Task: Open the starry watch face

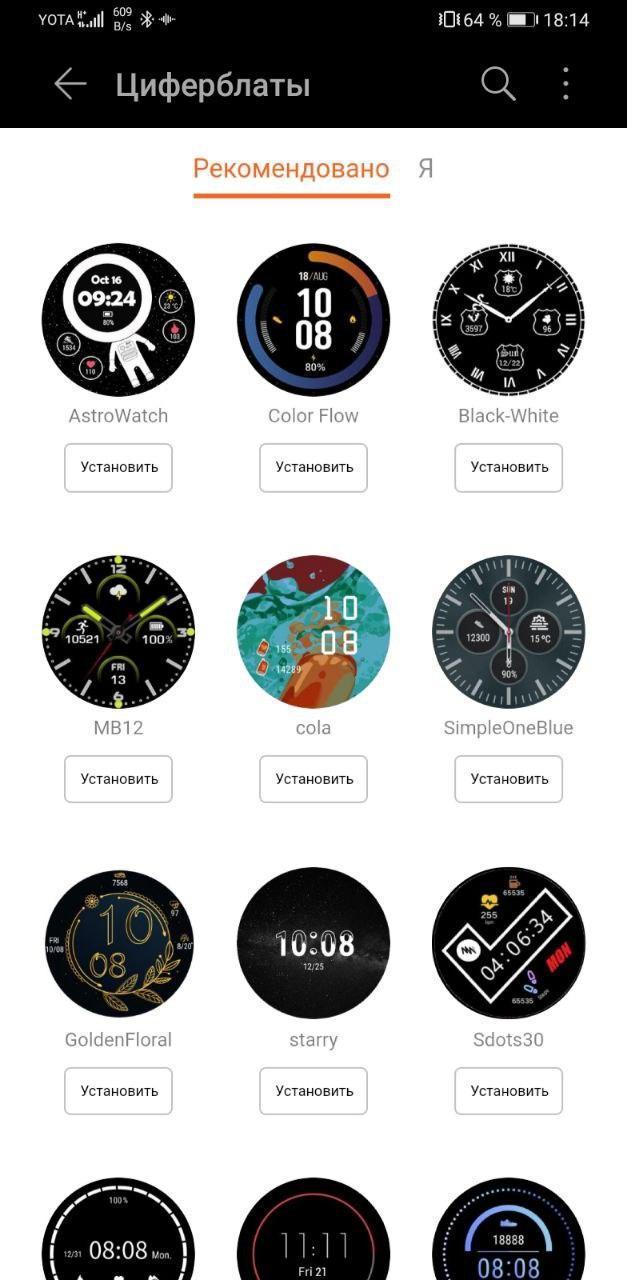Action: pyautogui.click(x=313, y=944)
